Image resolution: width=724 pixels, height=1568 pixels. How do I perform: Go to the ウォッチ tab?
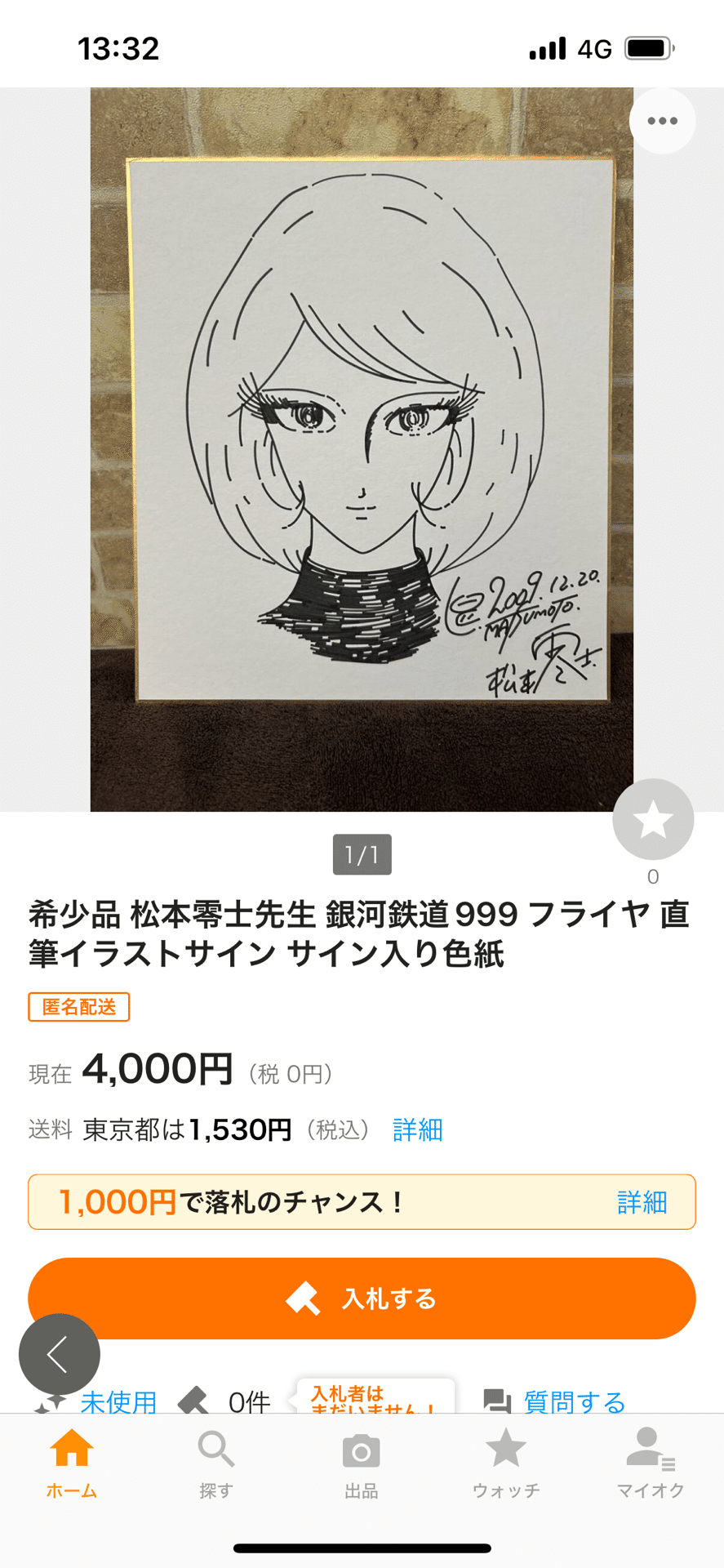506,1463
